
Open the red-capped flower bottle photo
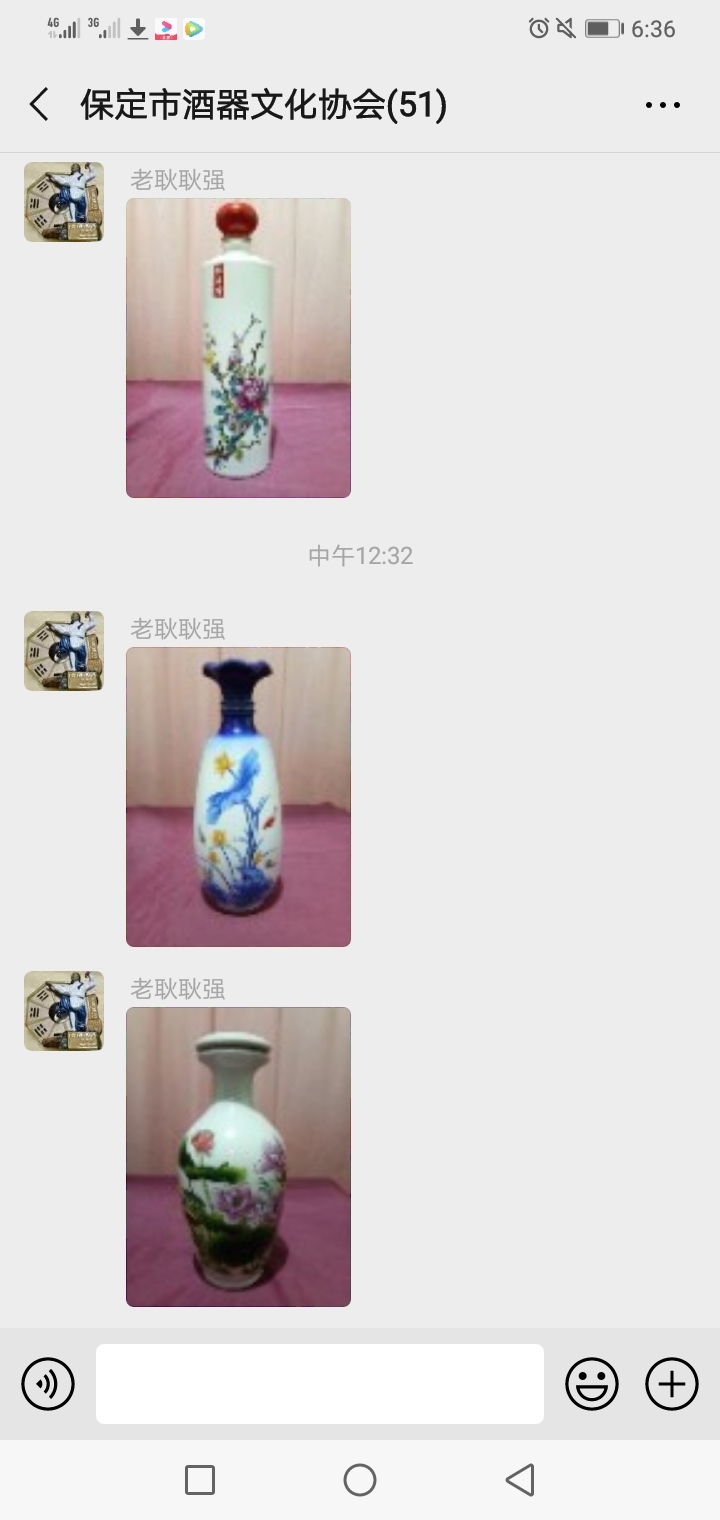tap(238, 348)
